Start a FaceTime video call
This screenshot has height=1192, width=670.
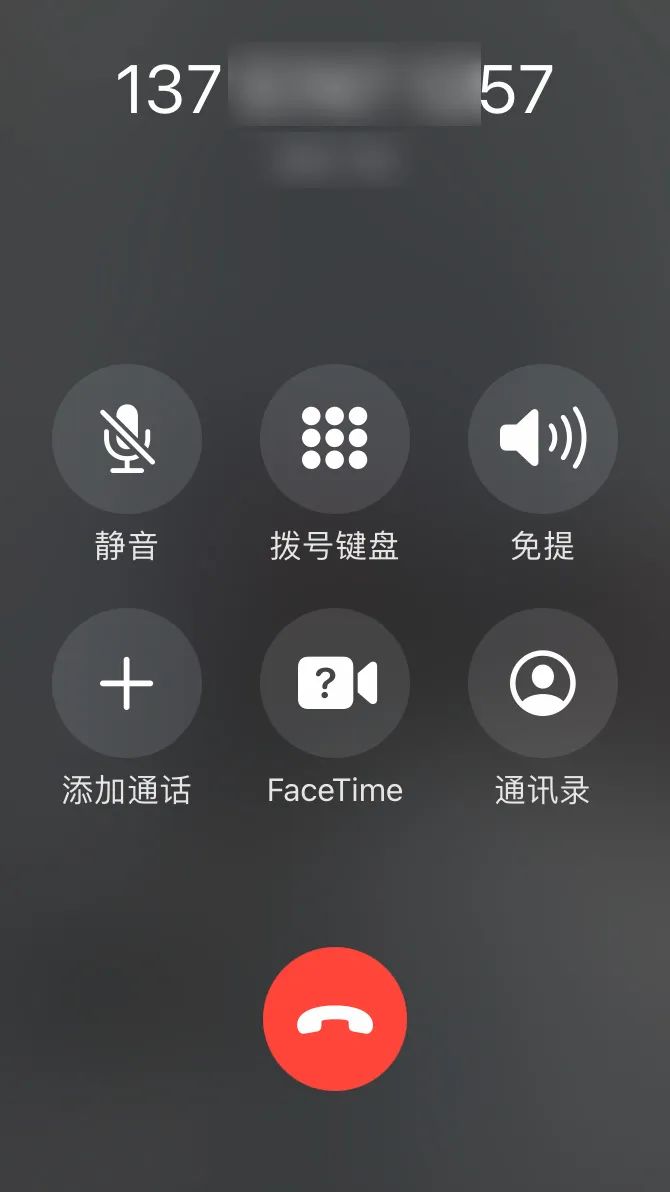pos(335,683)
